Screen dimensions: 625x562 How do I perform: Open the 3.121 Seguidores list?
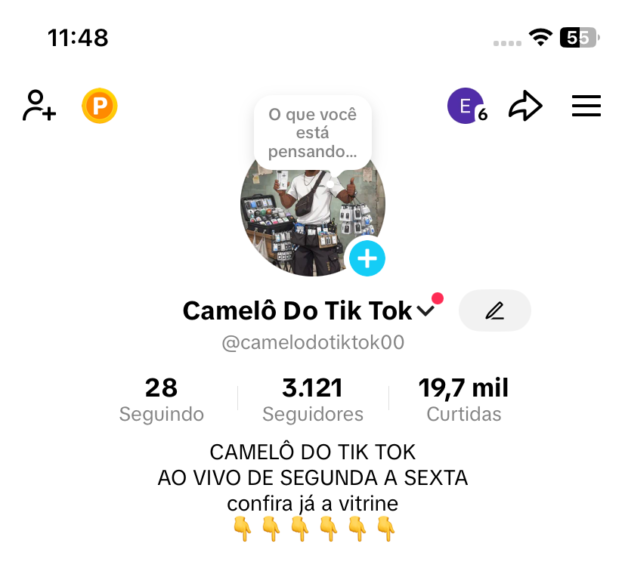click(x=313, y=399)
